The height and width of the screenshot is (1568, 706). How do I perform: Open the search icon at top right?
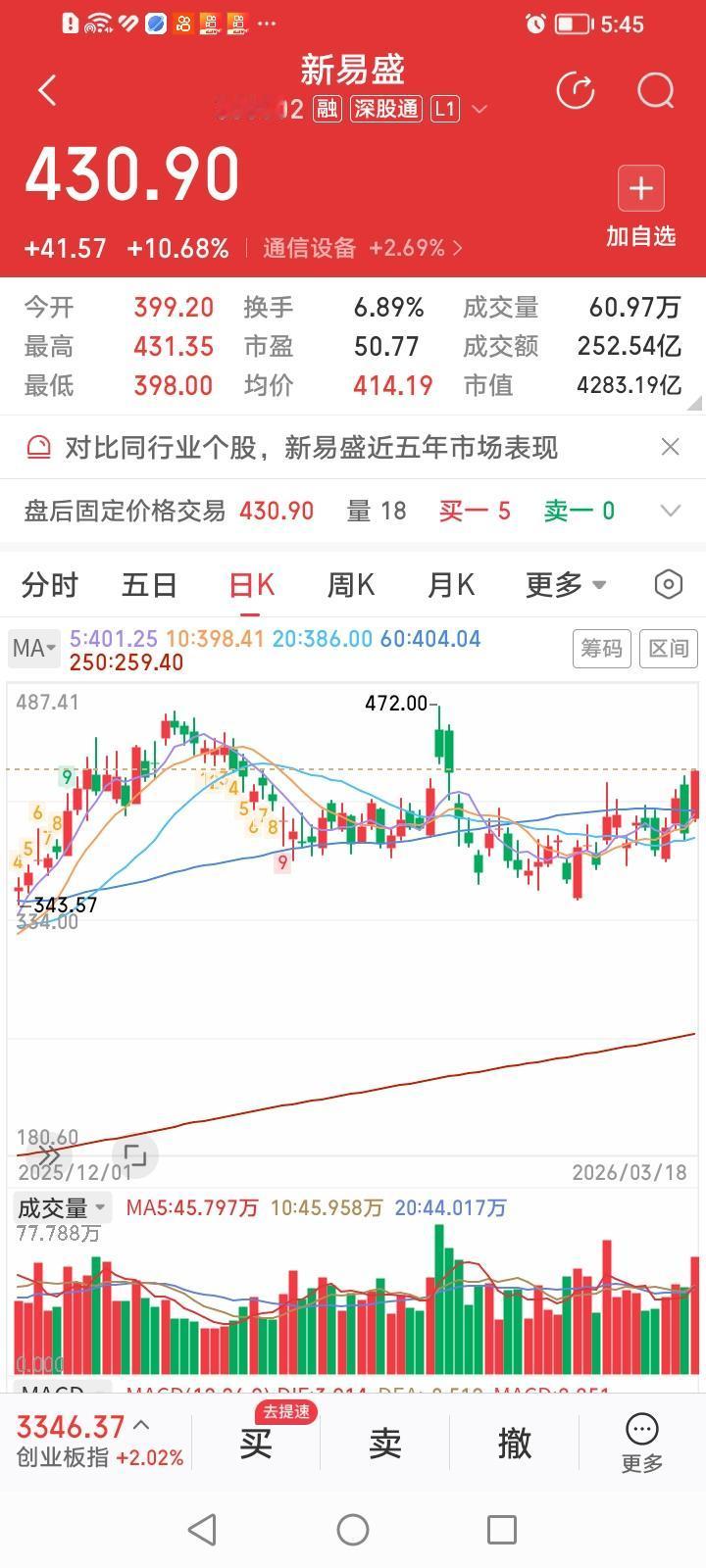[654, 91]
